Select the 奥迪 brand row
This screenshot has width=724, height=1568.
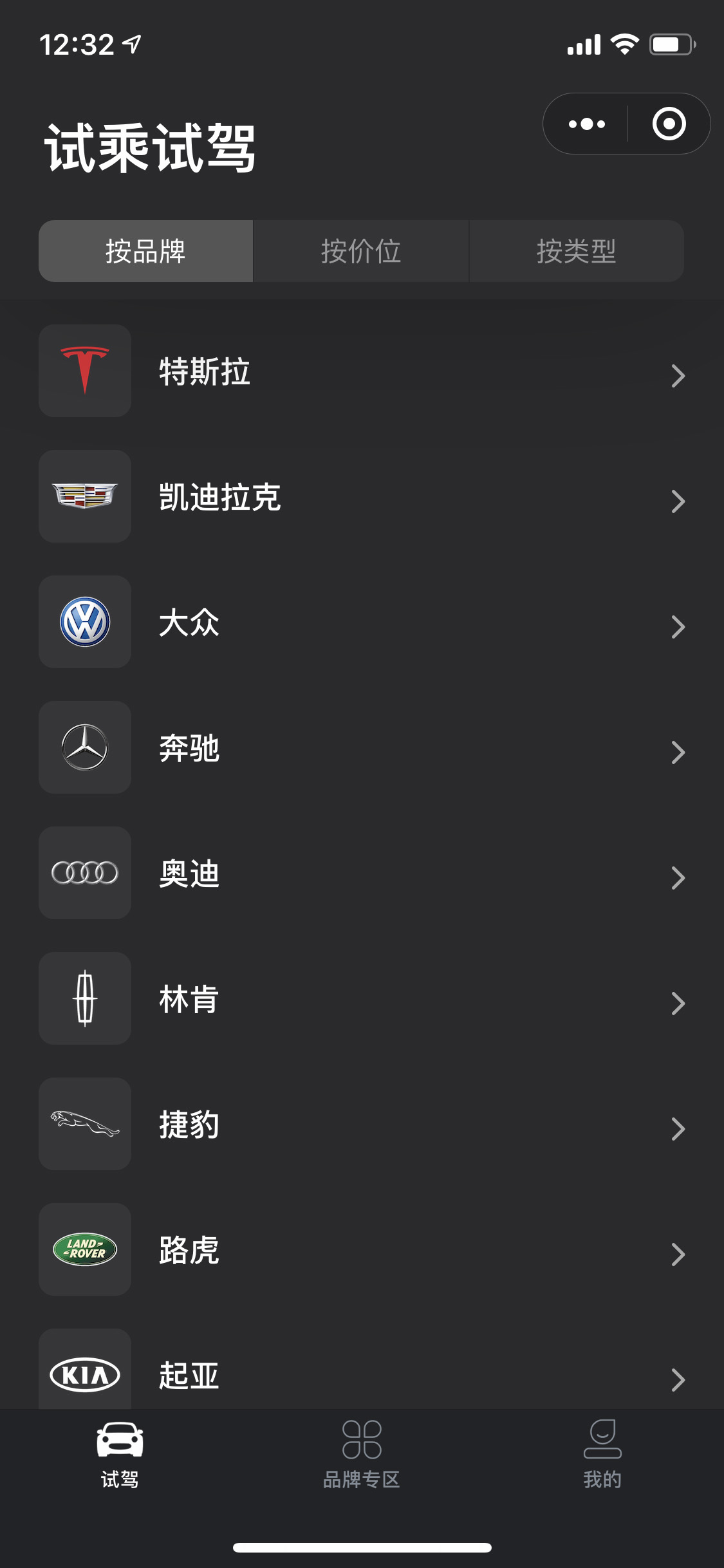(x=362, y=873)
